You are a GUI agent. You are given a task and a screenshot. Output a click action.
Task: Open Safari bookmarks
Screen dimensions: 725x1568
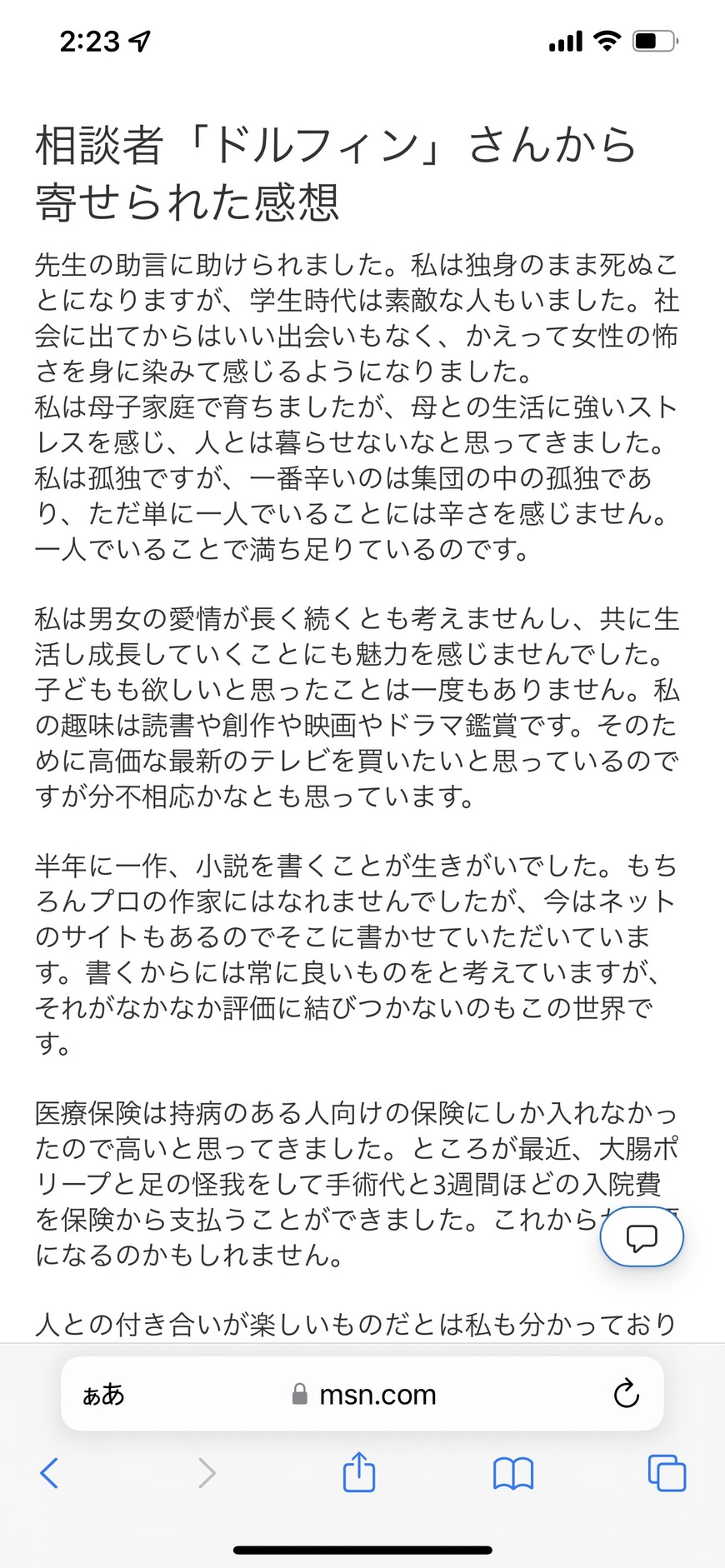pos(513,1473)
